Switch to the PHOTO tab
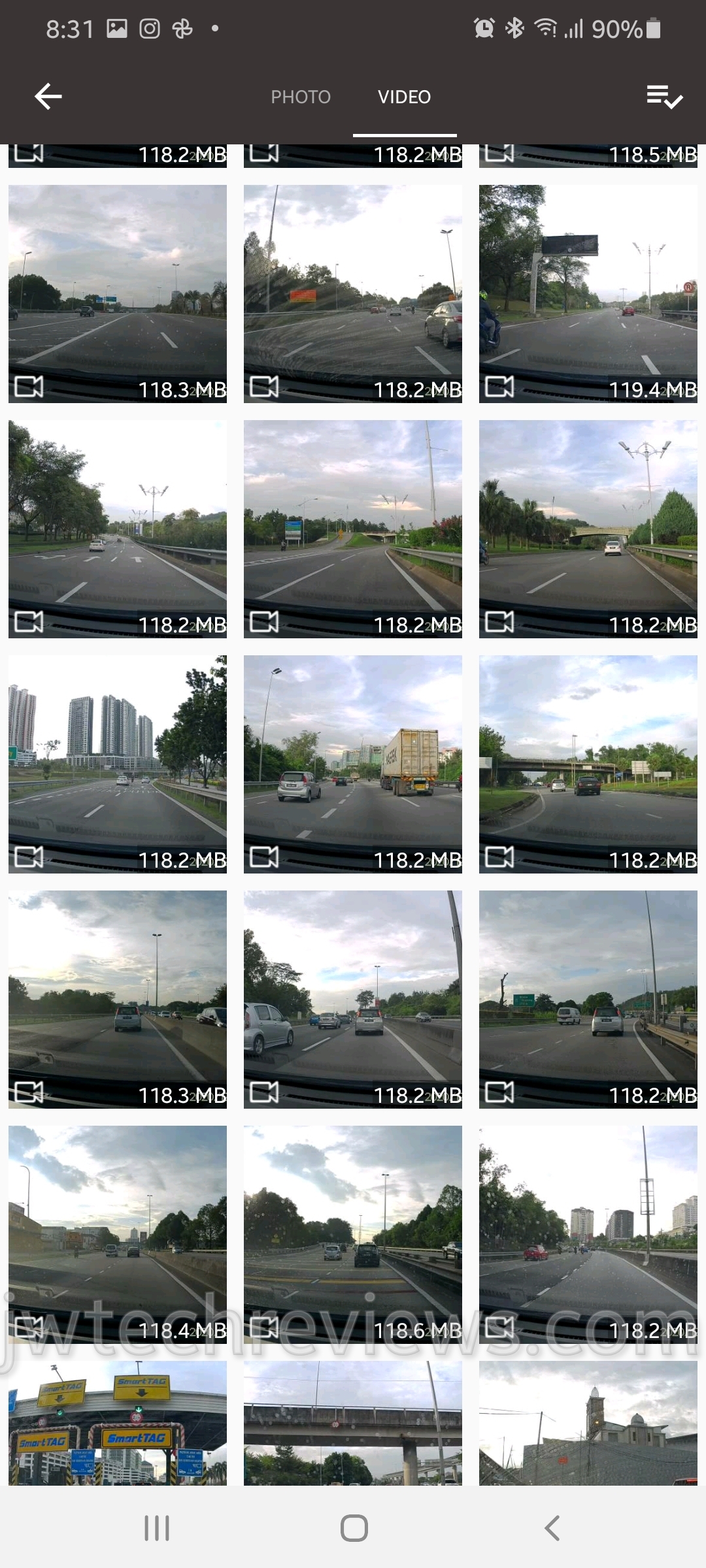The image size is (706, 1568). [x=301, y=97]
